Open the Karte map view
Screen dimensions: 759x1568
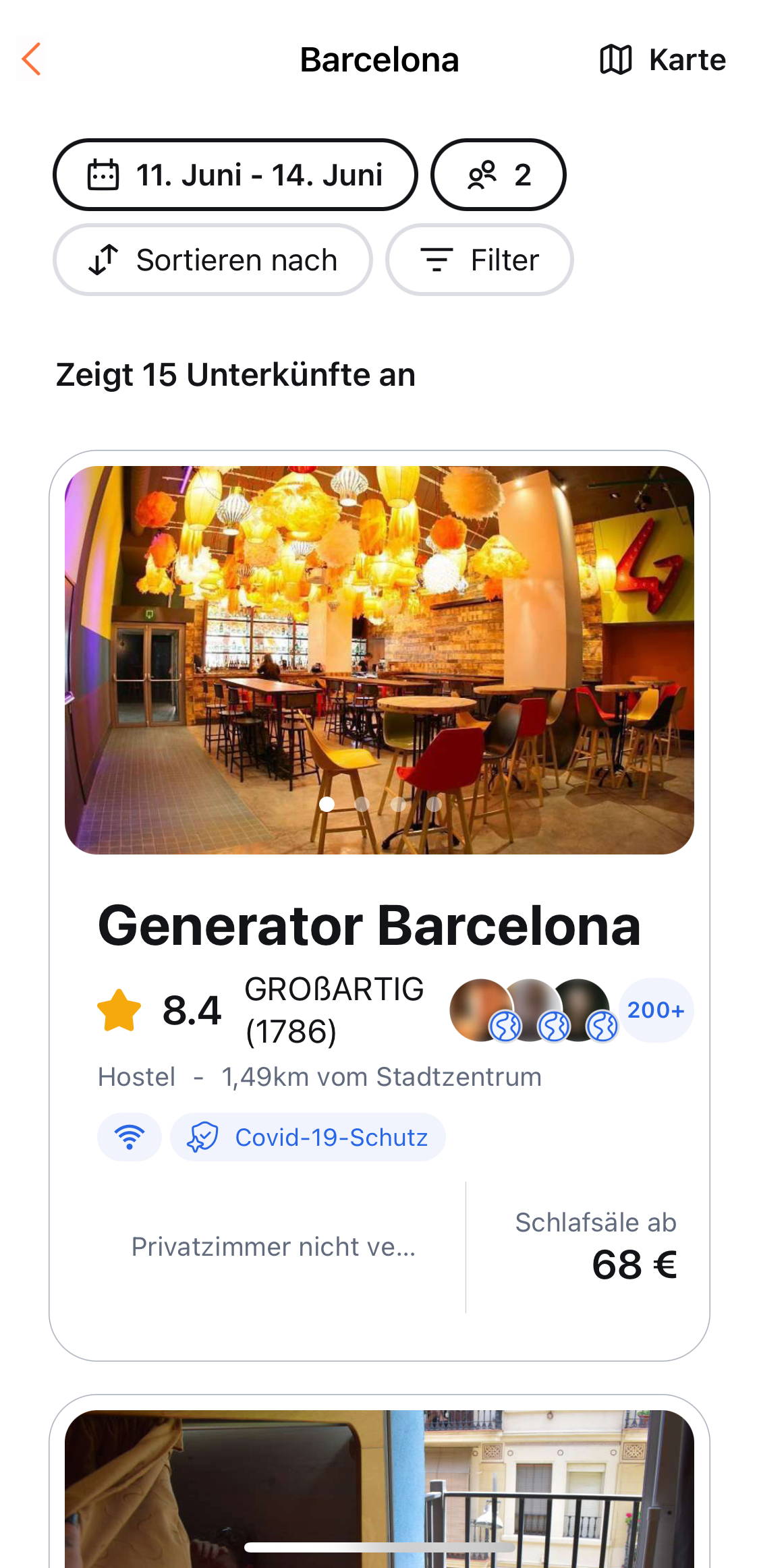(663, 60)
